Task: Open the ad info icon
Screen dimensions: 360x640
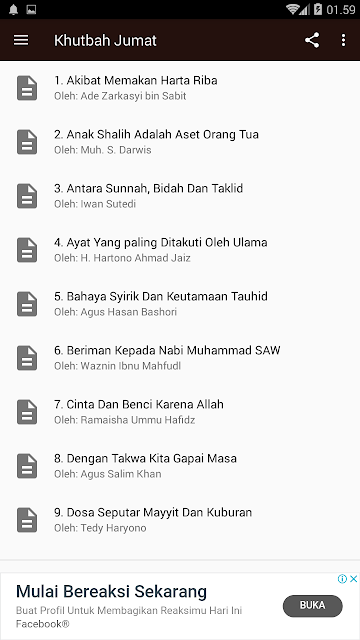Action: coord(343,579)
